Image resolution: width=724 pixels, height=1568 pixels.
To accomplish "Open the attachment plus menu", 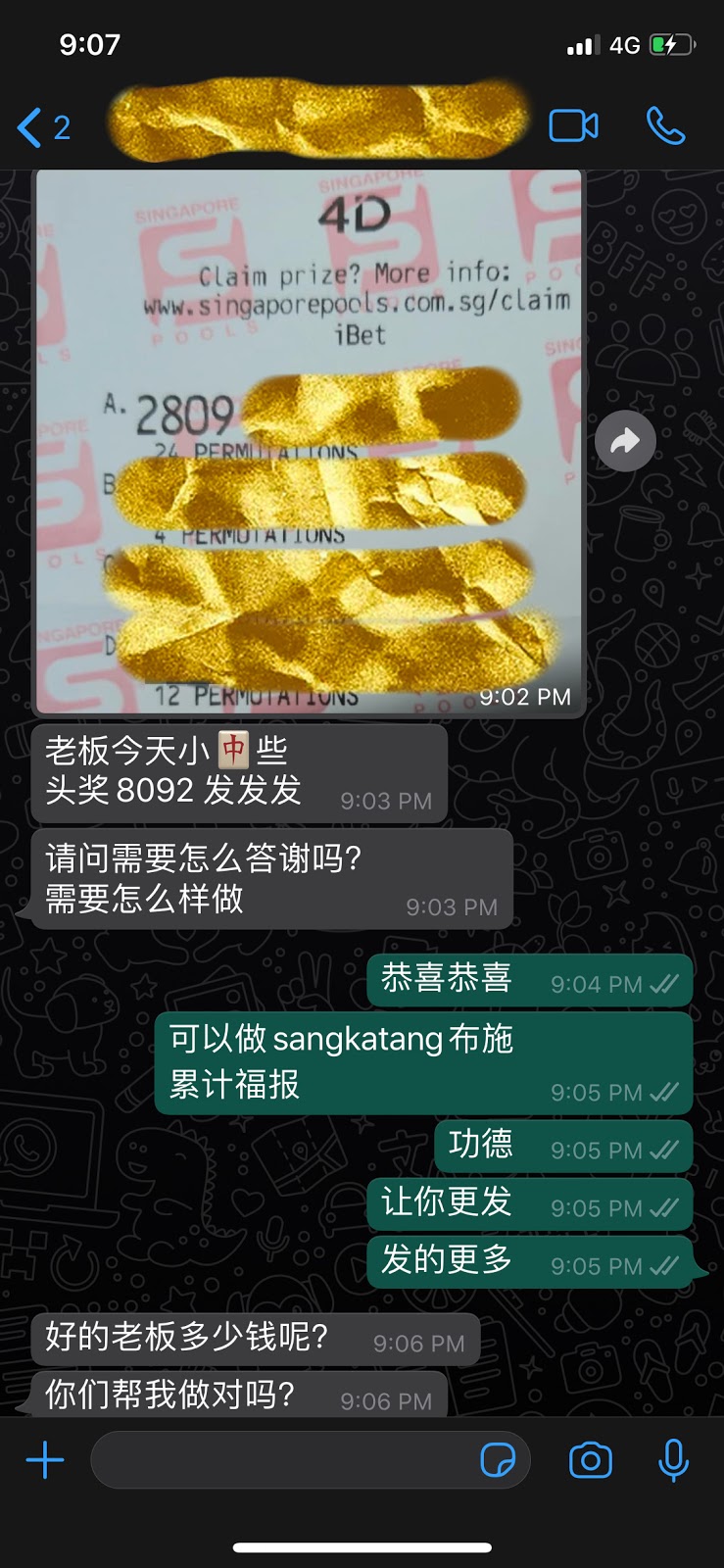I will pos(45,1460).
